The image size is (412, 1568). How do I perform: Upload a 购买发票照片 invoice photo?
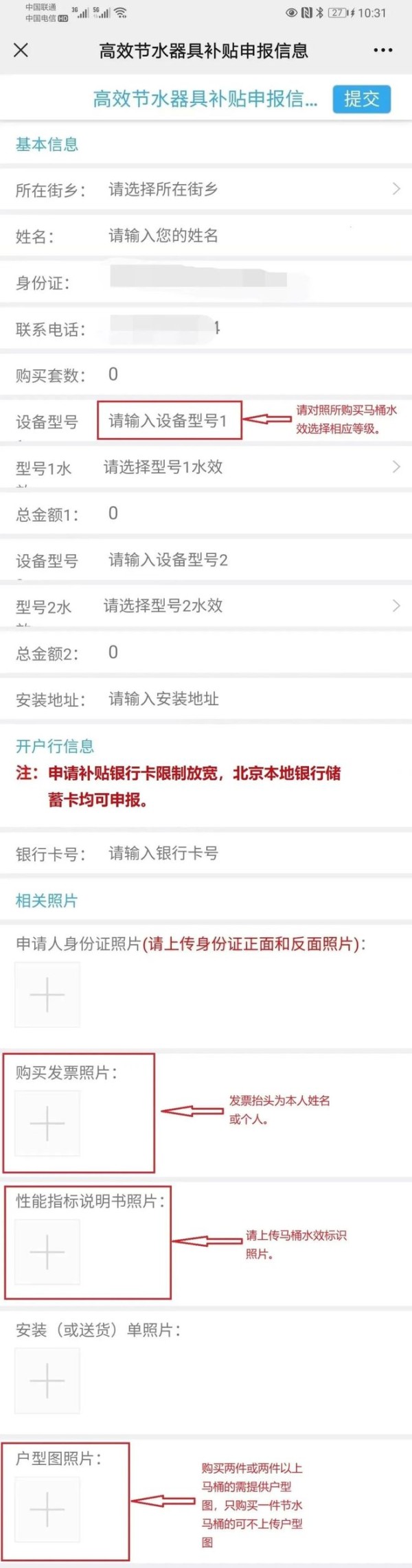[x=47, y=1124]
